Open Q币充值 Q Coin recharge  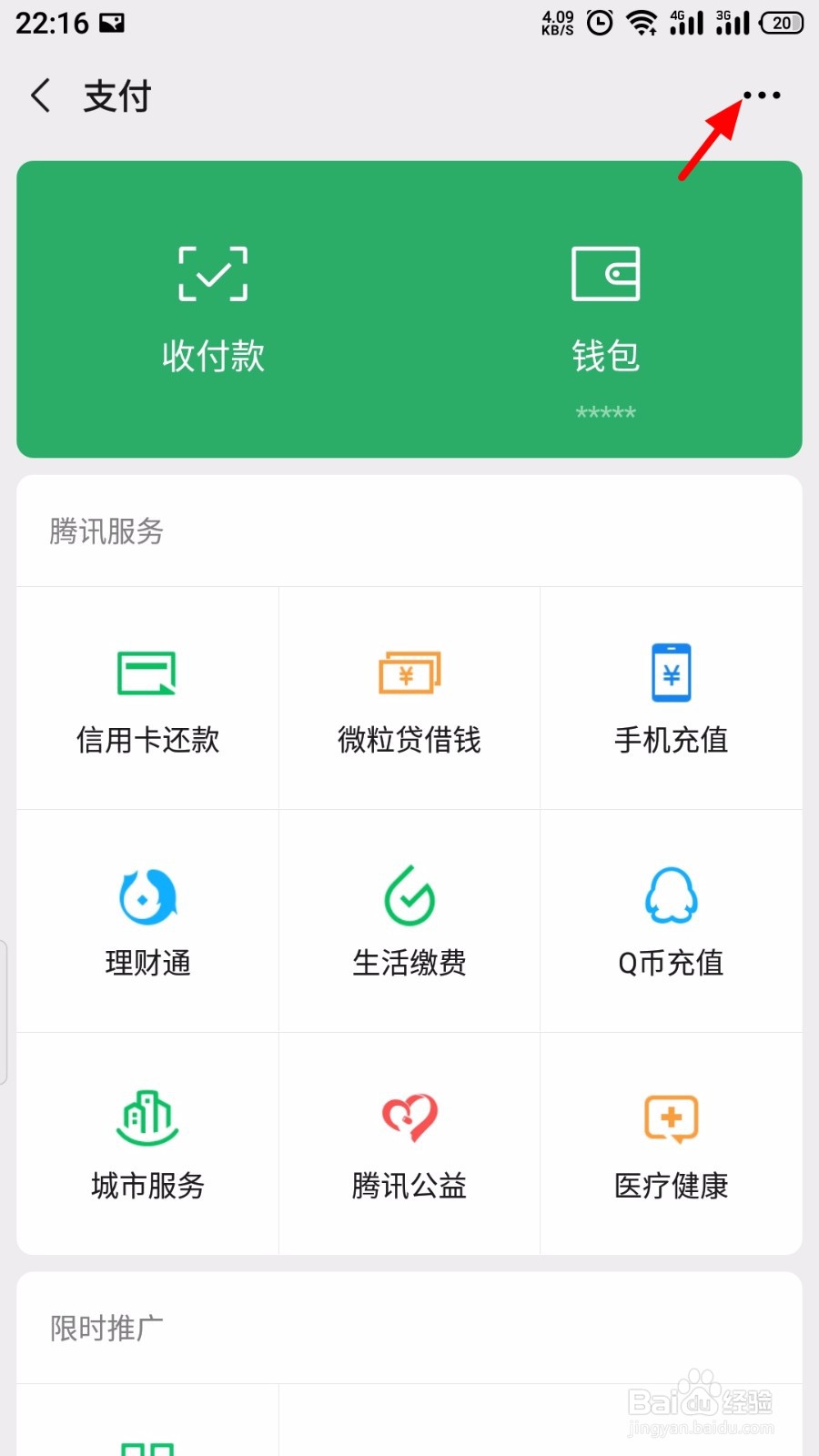671,922
